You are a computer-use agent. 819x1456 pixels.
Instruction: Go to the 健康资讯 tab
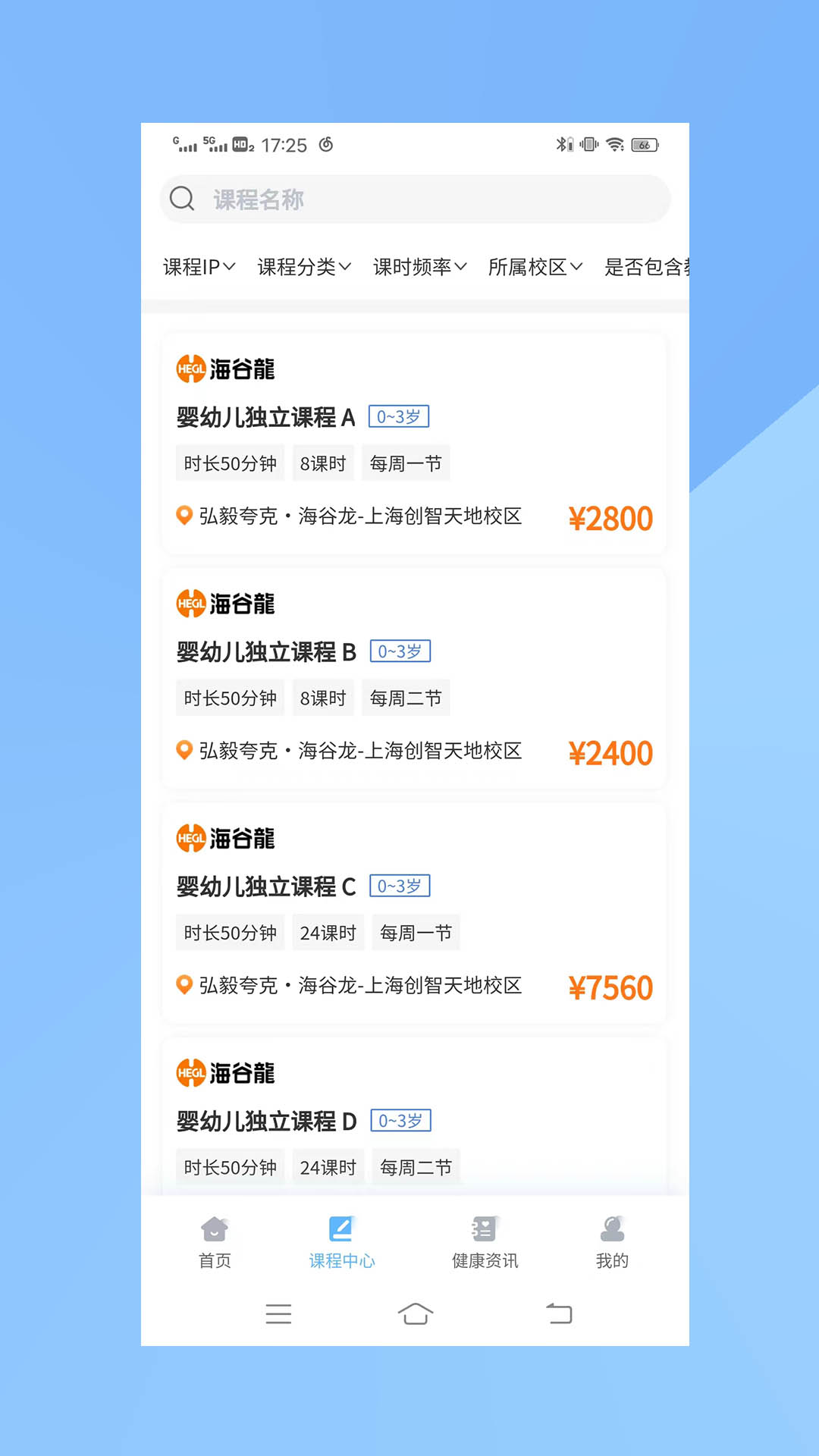pos(485,1242)
